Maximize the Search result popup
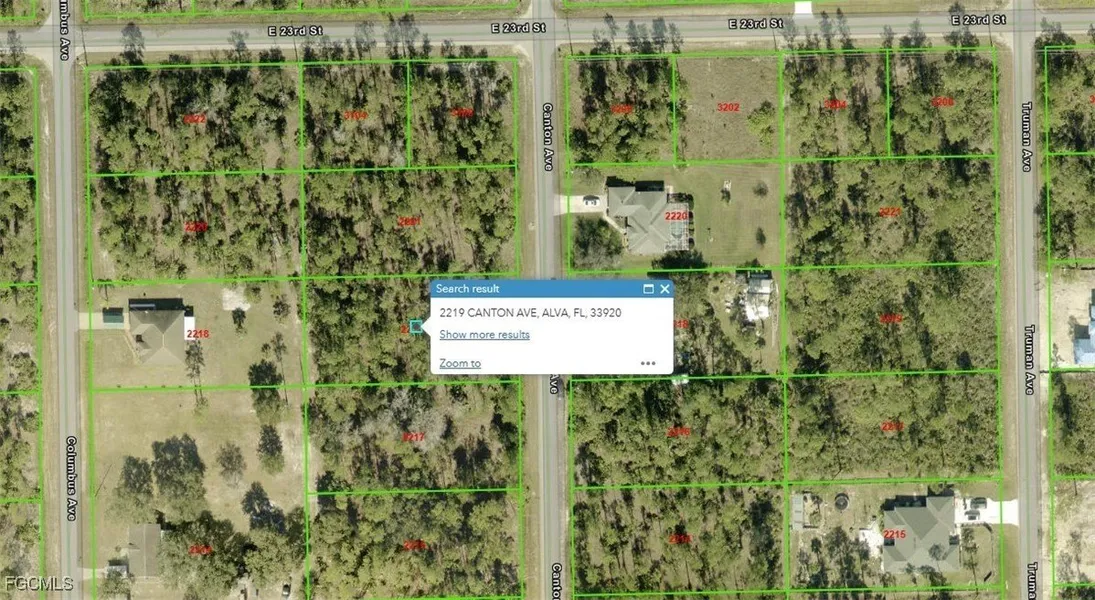The image size is (1095, 600). pos(648,289)
